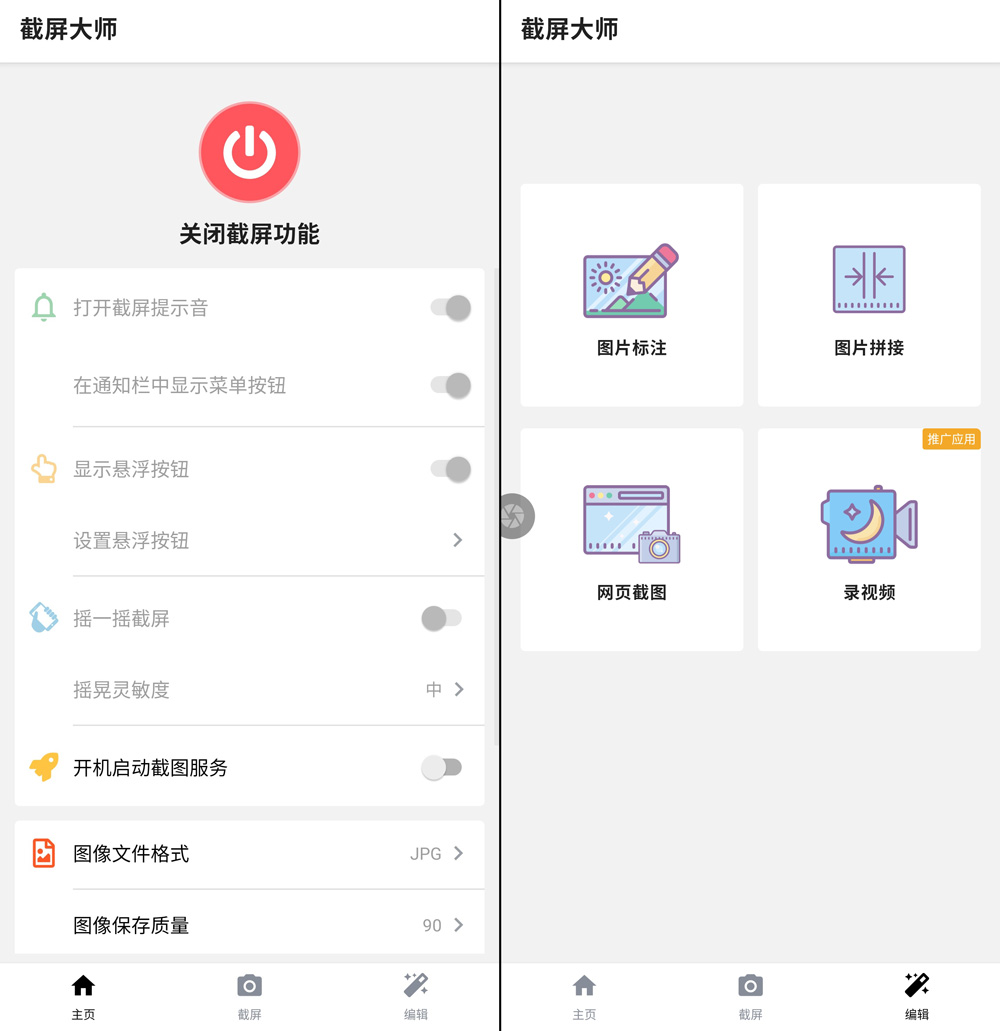Open the 录视频 promoted app card
Screen dimensions: 1000x1031
tap(868, 540)
